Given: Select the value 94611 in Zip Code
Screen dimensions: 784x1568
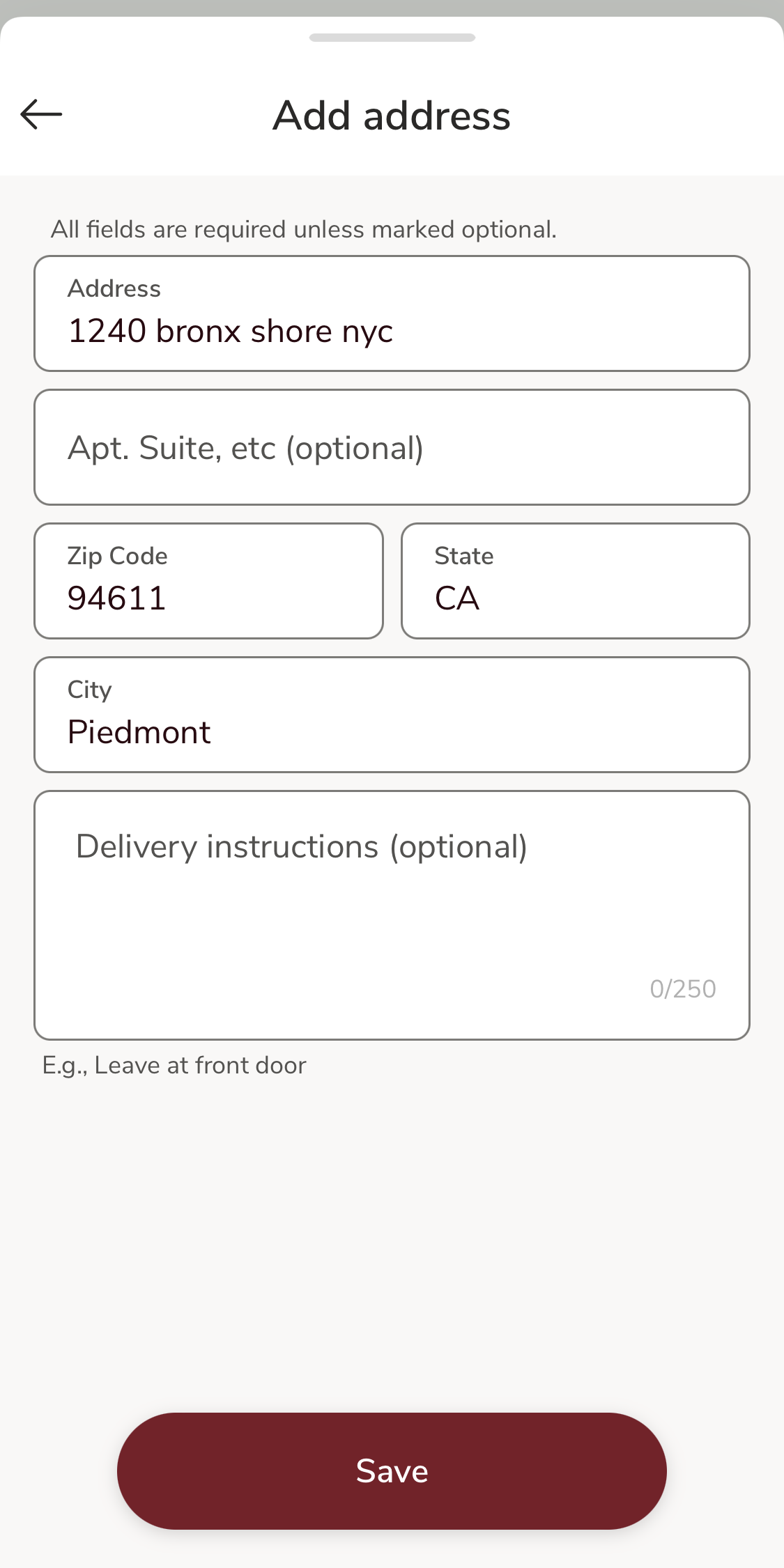Looking at the screenshot, I should pyautogui.click(x=116, y=597).
